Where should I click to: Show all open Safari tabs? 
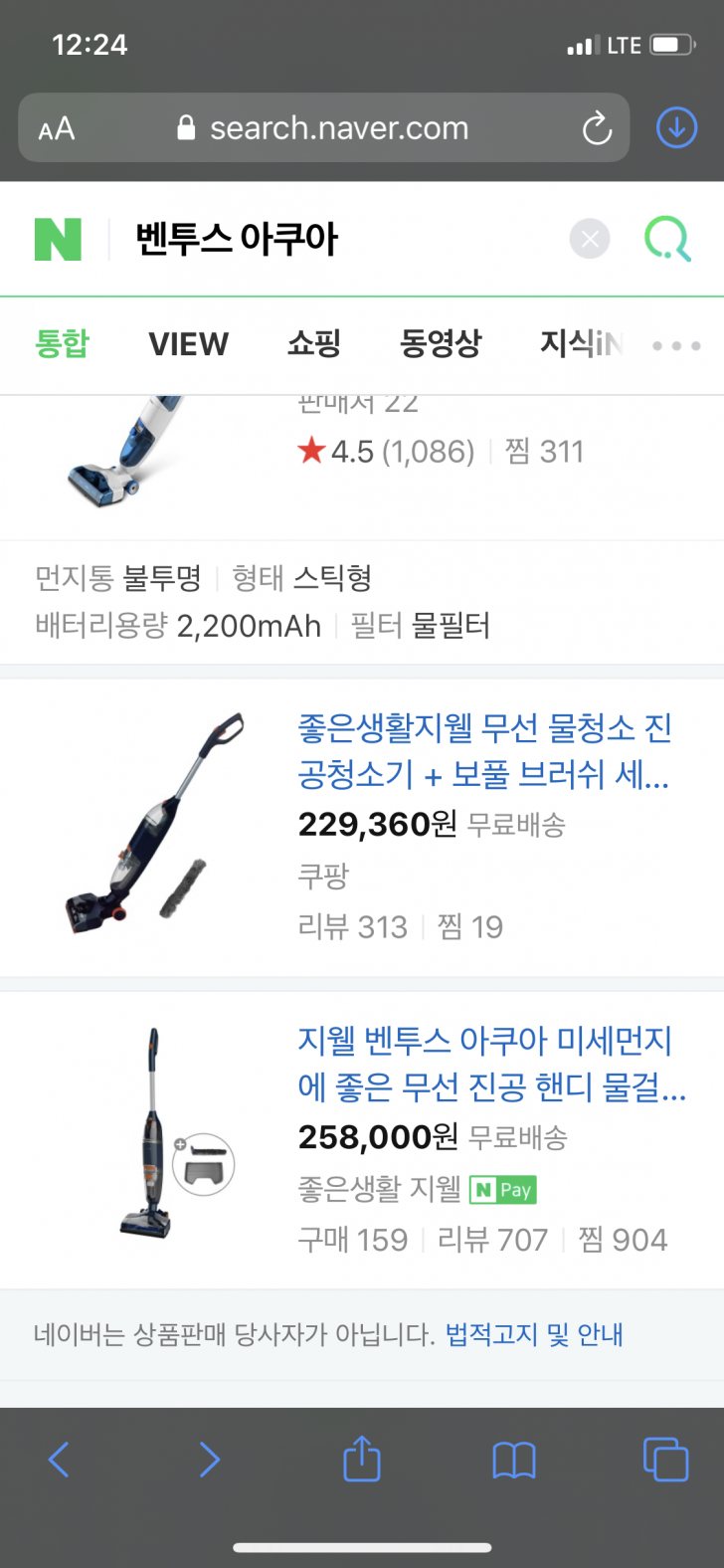(665, 1460)
